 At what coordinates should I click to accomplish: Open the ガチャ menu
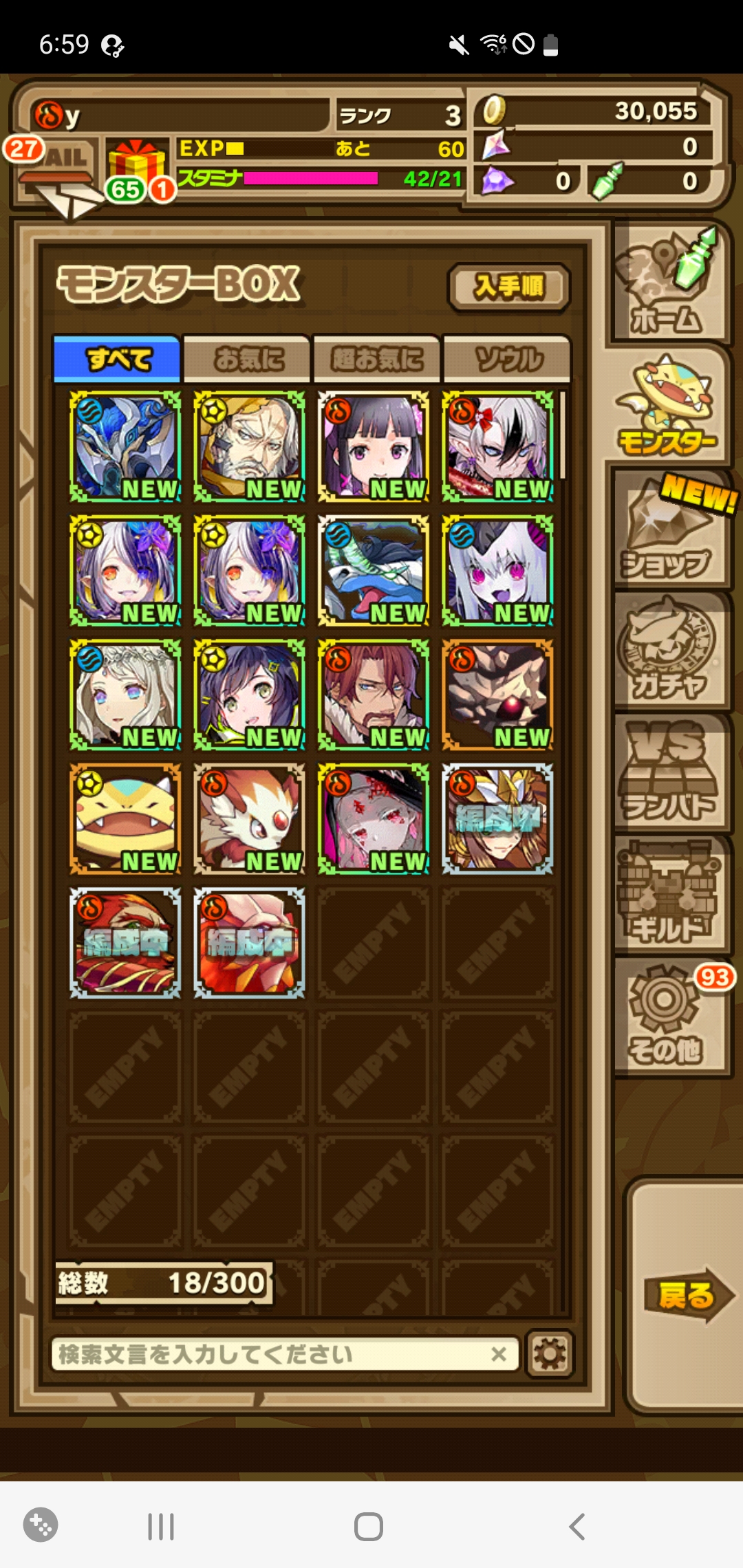(667, 651)
